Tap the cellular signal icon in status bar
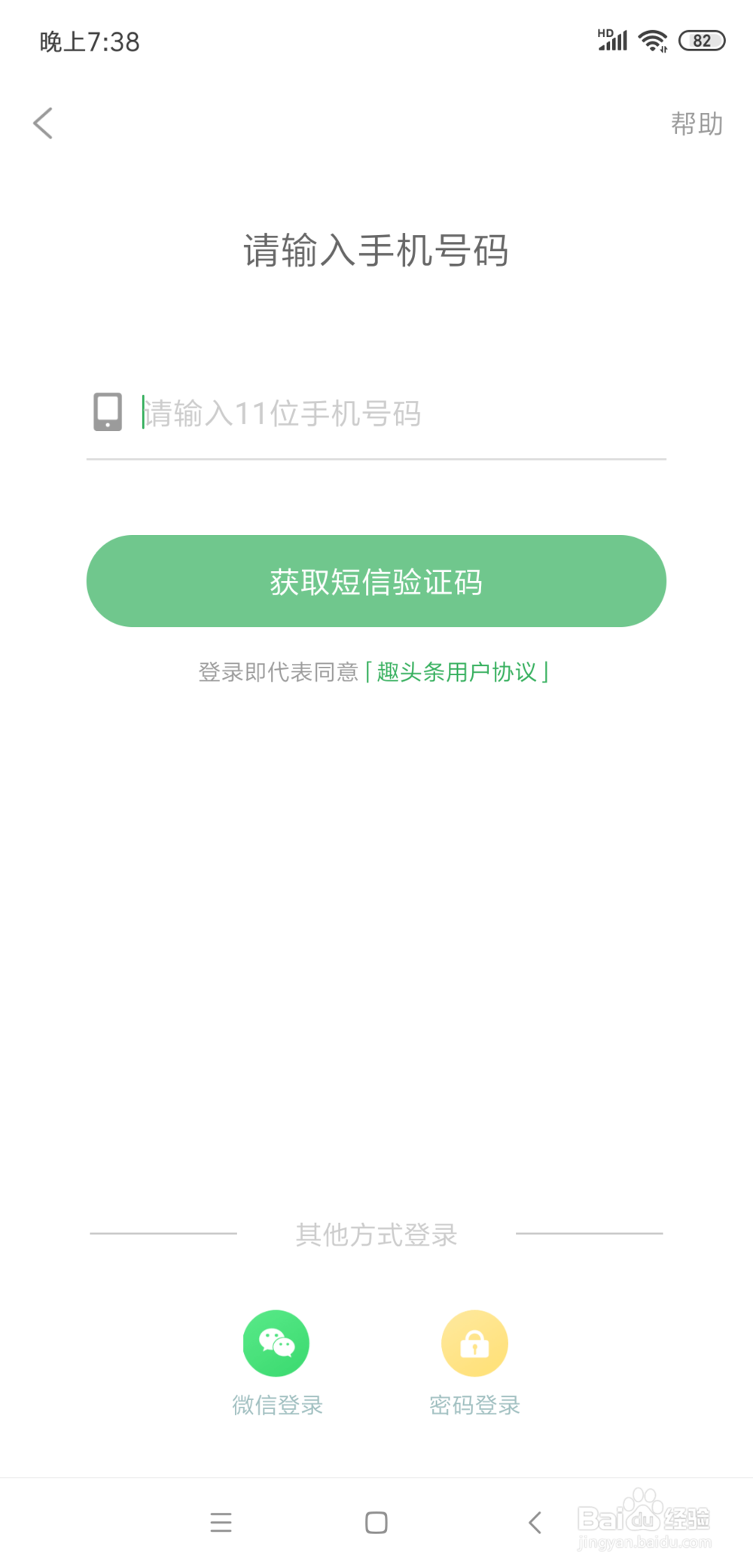This screenshot has width=753, height=1568. (x=614, y=41)
